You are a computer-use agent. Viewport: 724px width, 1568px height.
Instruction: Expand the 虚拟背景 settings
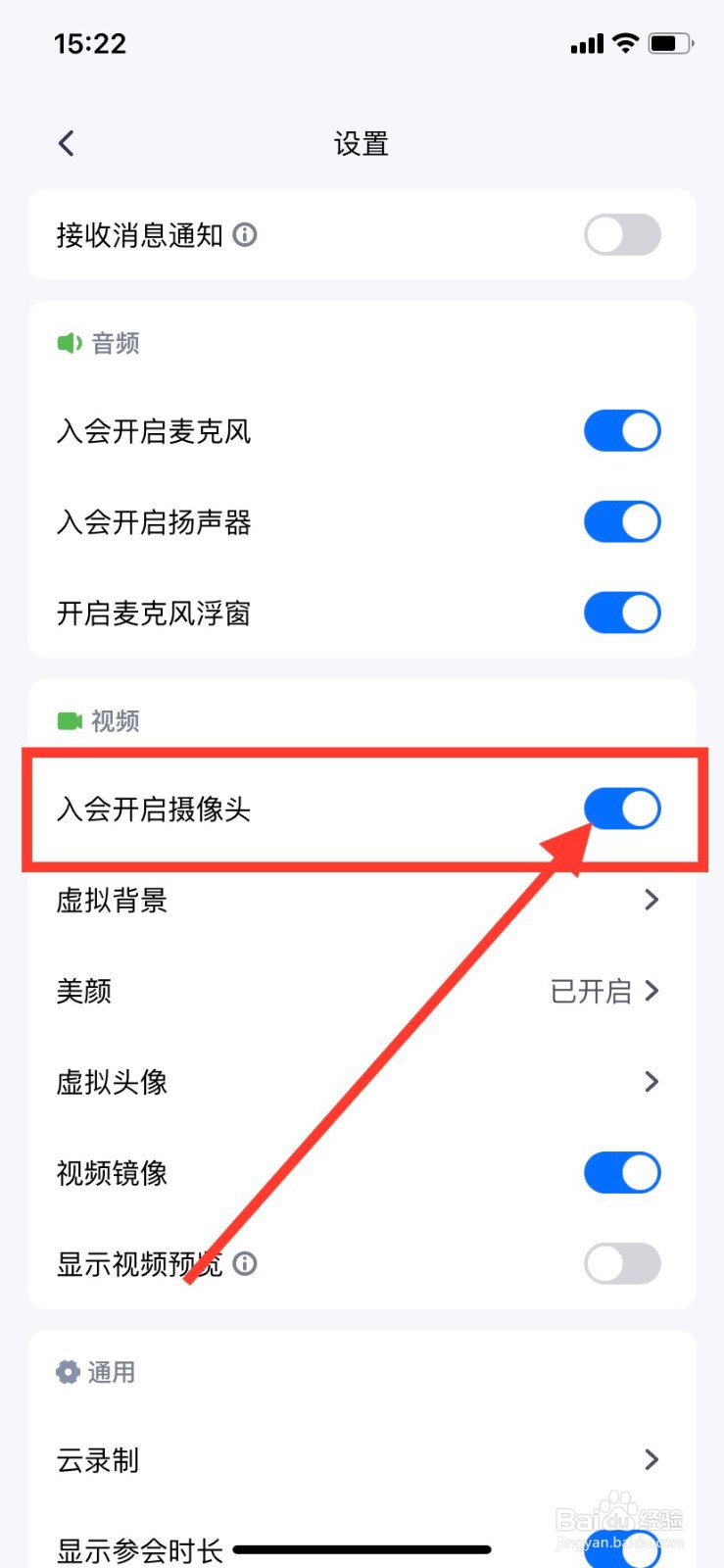[x=362, y=900]
